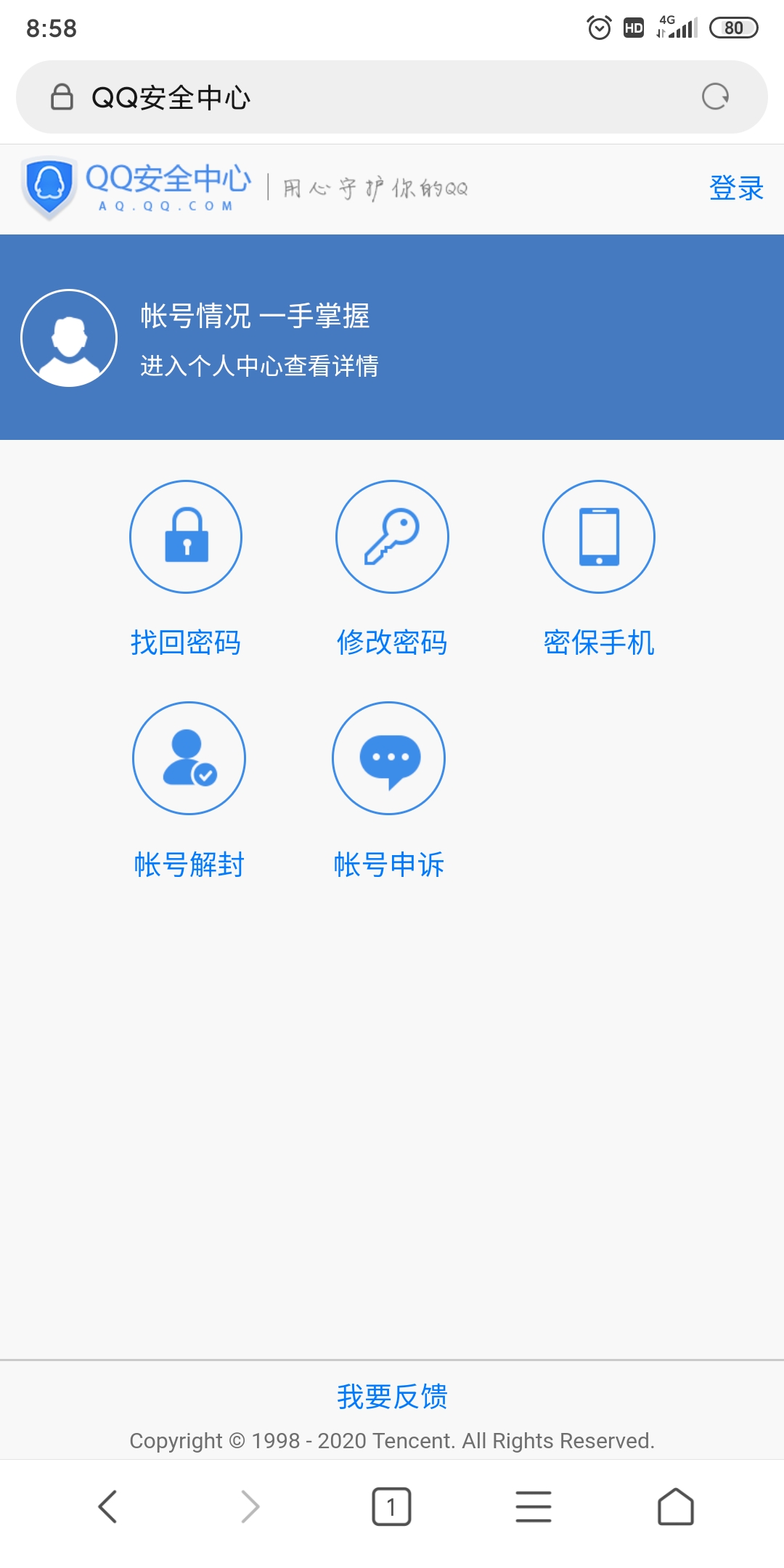The image size is (784, 1568).
Task: Click the 帐号情况 一手掌握 heading
Action: [256, 317]
